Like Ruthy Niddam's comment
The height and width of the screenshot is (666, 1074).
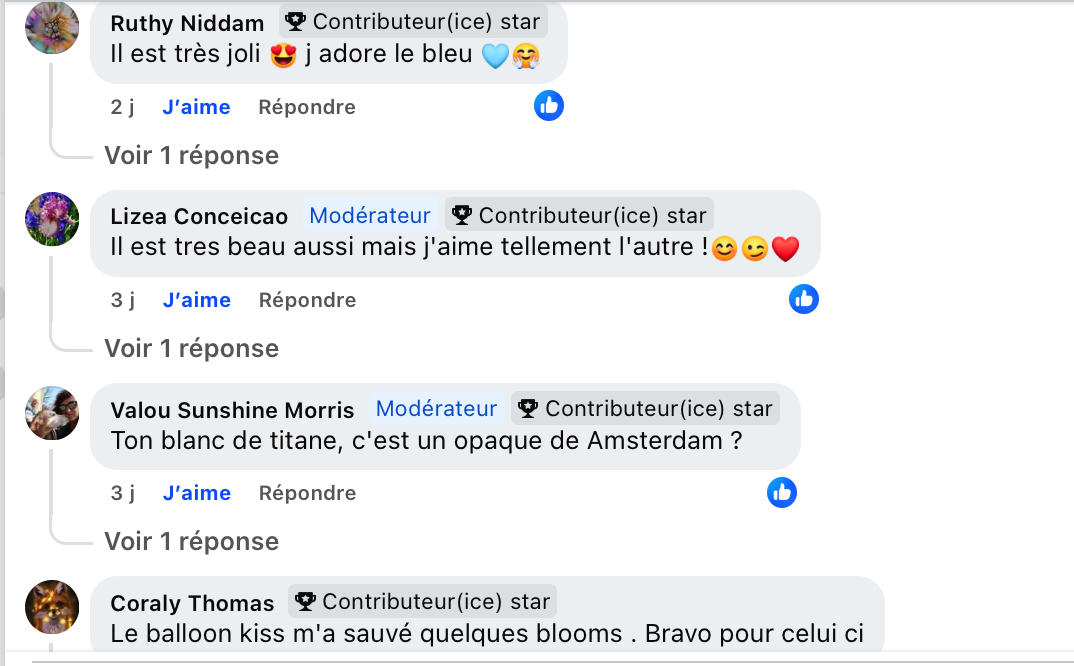pyautogui.click(x=196, y=107)
